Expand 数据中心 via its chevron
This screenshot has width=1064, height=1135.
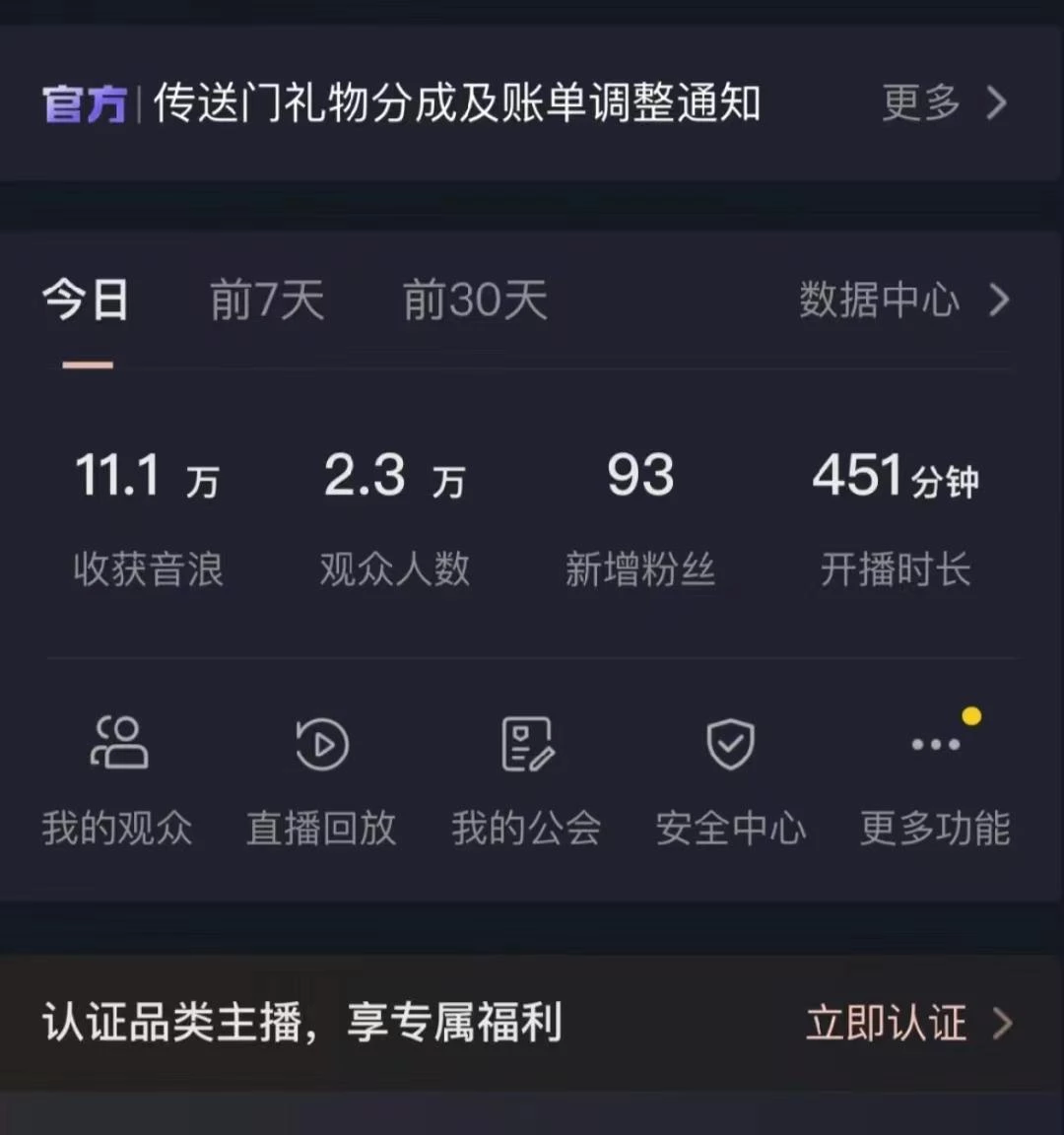tap(999, 300)
